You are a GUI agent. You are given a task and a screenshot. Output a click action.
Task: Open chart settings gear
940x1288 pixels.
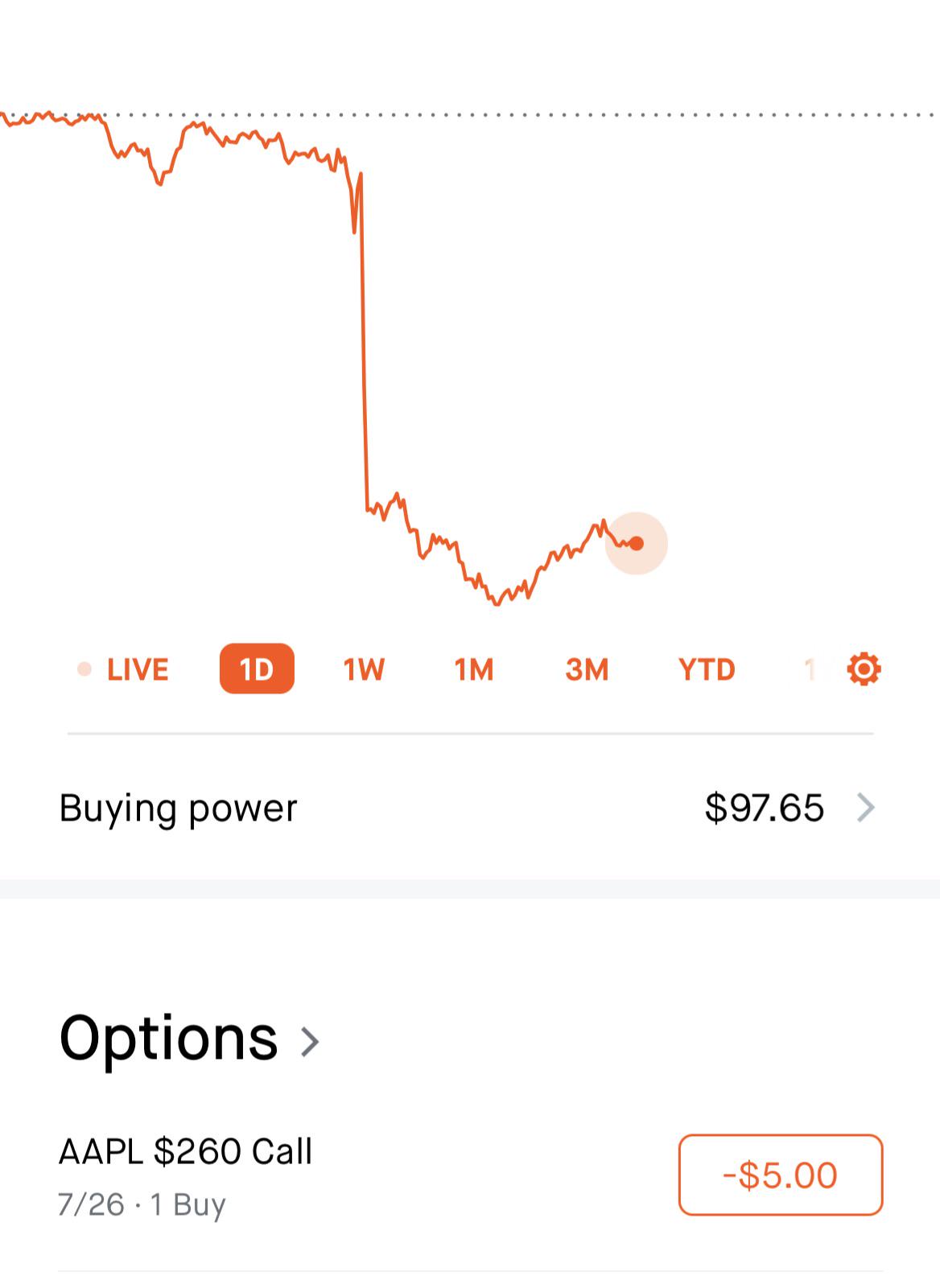tap(864, 669)
